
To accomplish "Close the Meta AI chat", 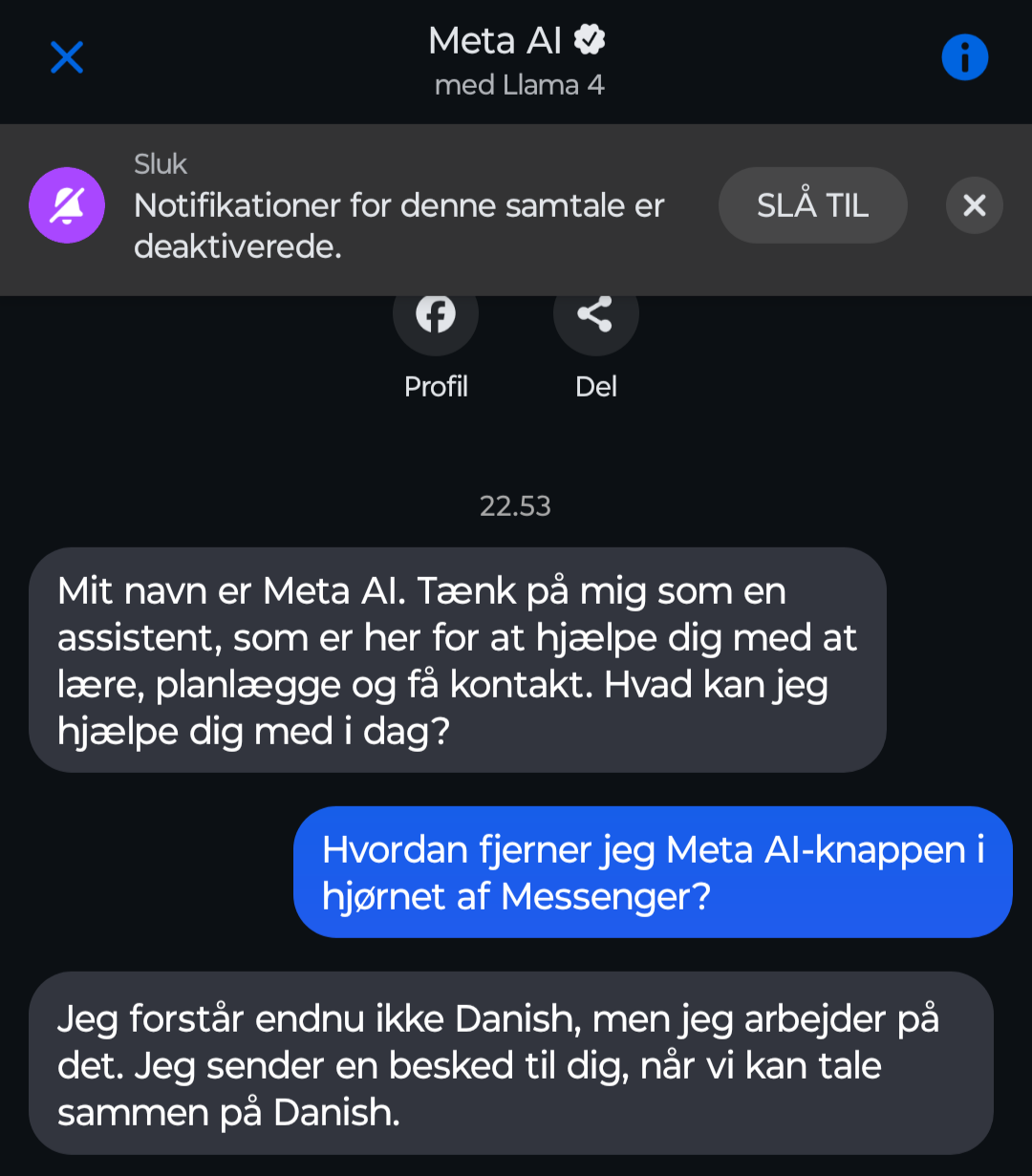I will 67,58.
